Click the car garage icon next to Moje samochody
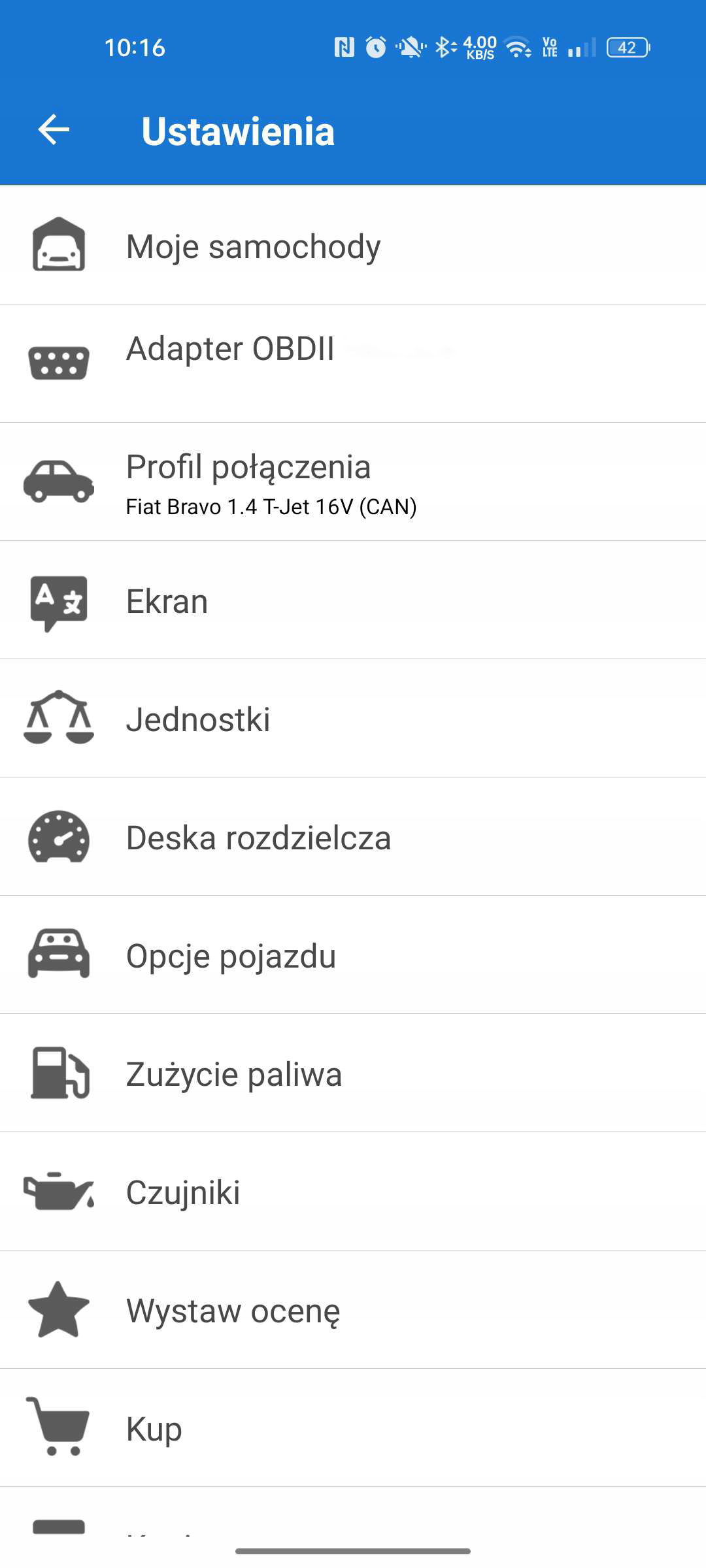The width and height of the screenshot is (706, 1568). point(58,246)
